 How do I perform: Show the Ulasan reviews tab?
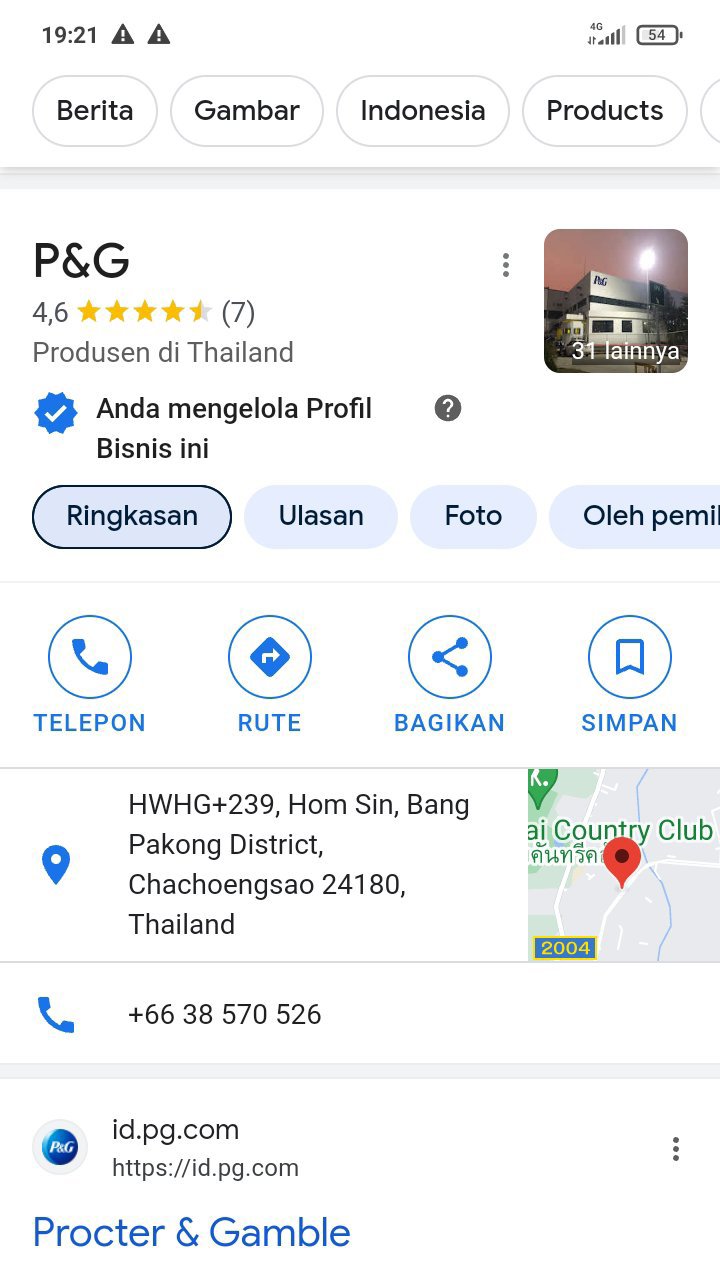point(321,516)
